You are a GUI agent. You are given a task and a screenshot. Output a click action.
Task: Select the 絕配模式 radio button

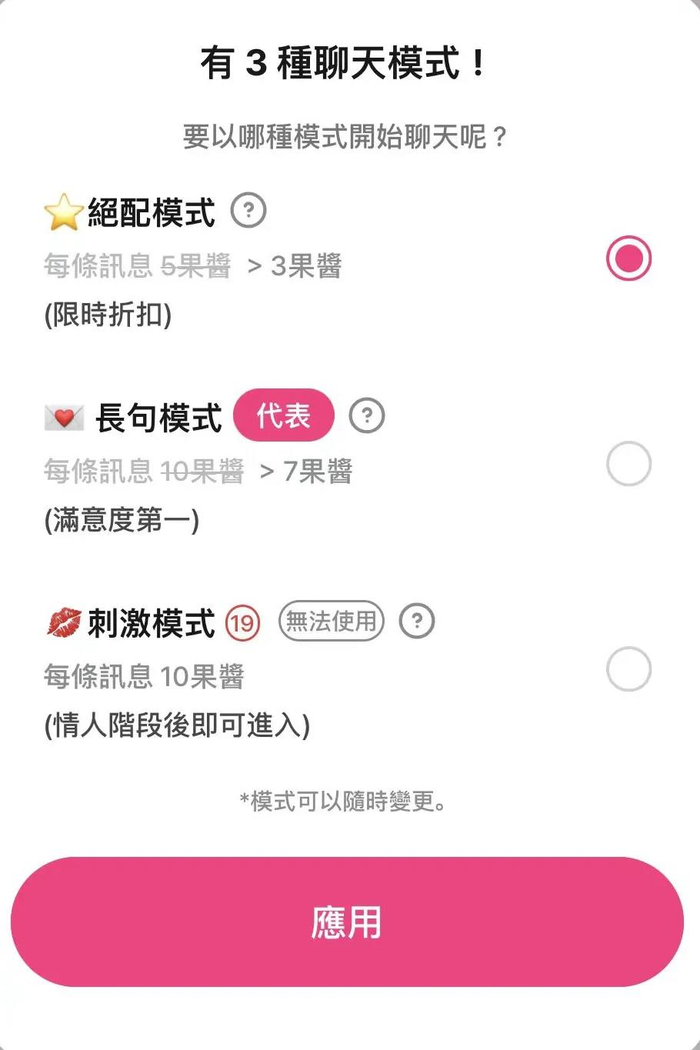click(628, 258)
